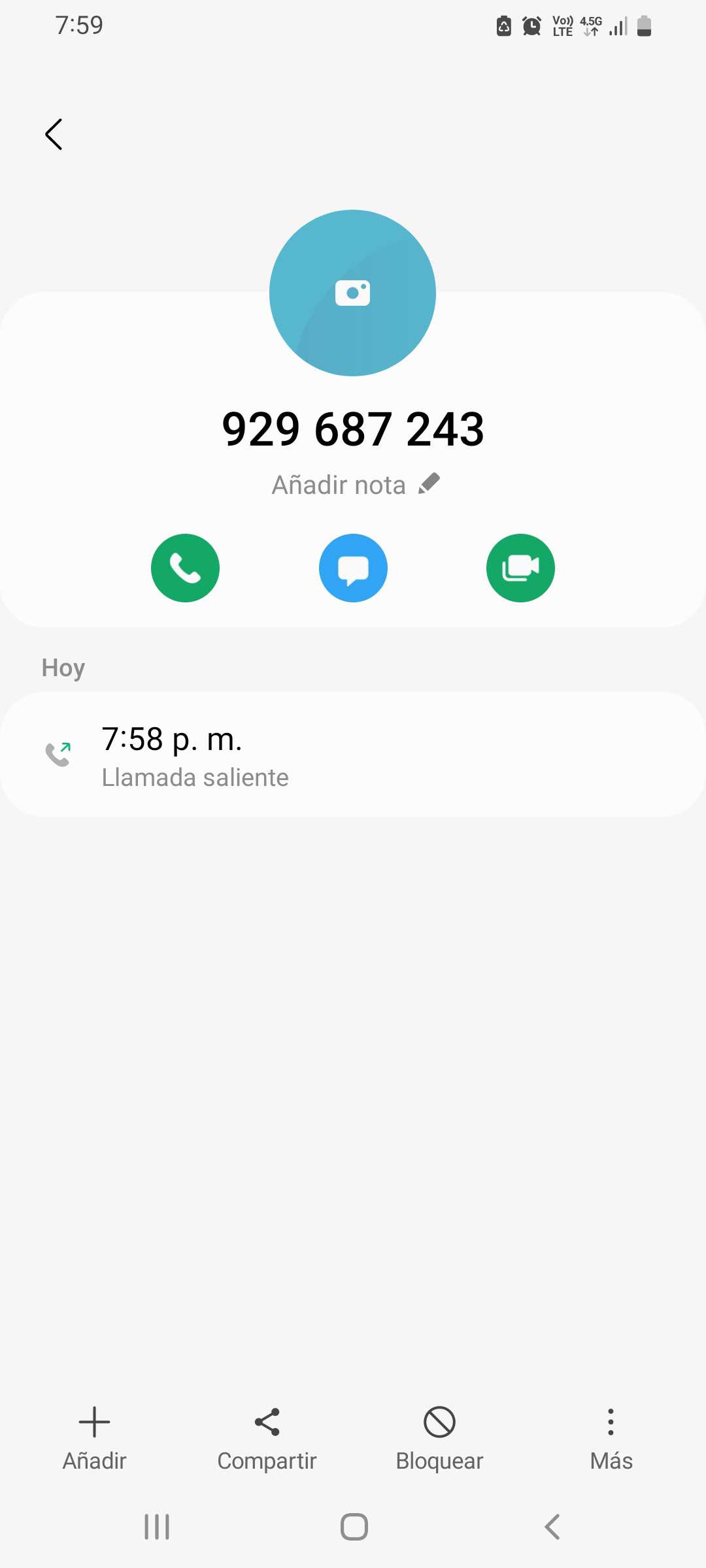Call 929 687 243 with green phone button
Viewport: 706px width, 1568px height.
coord(185,568)
